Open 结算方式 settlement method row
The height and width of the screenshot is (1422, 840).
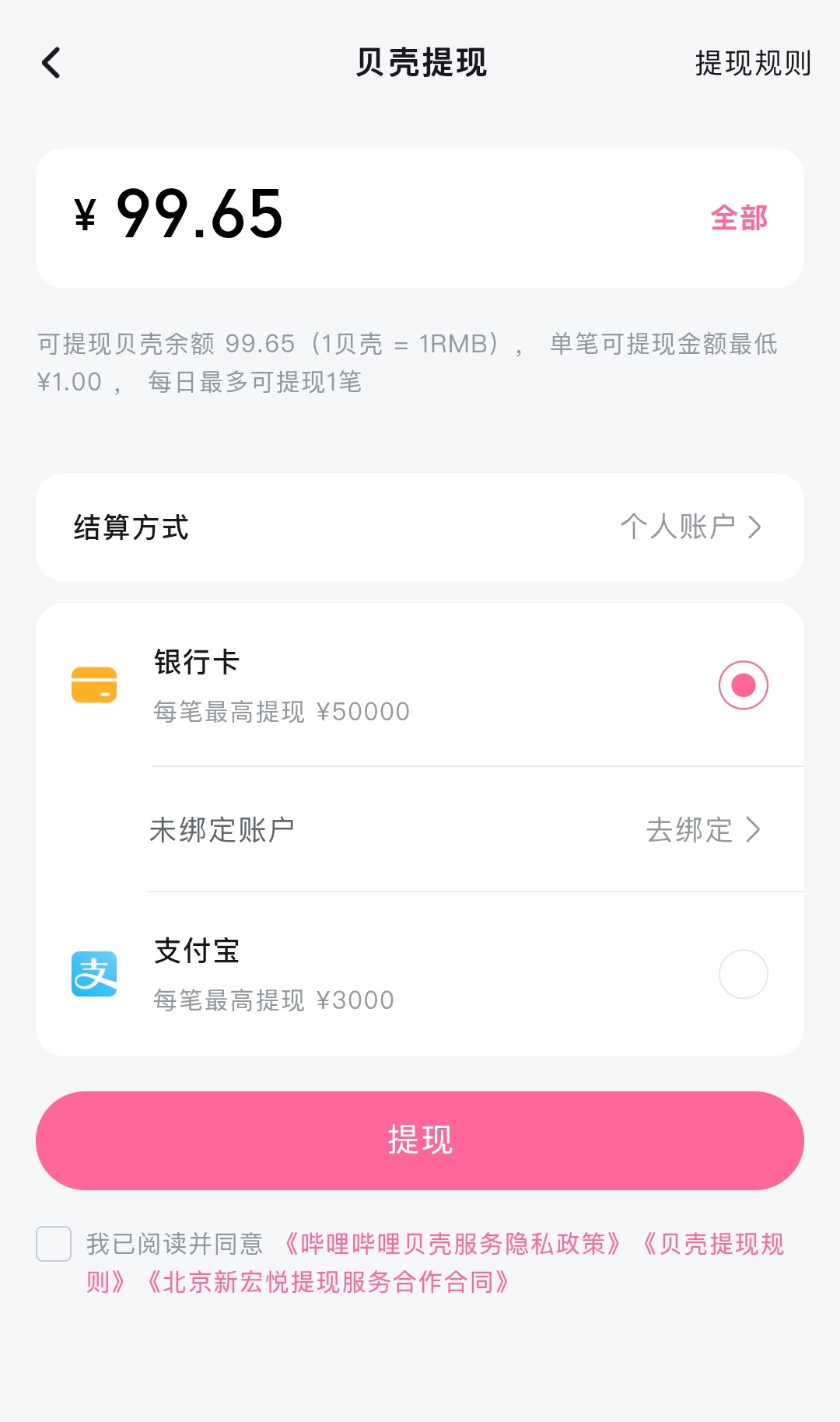pos(420,527)
